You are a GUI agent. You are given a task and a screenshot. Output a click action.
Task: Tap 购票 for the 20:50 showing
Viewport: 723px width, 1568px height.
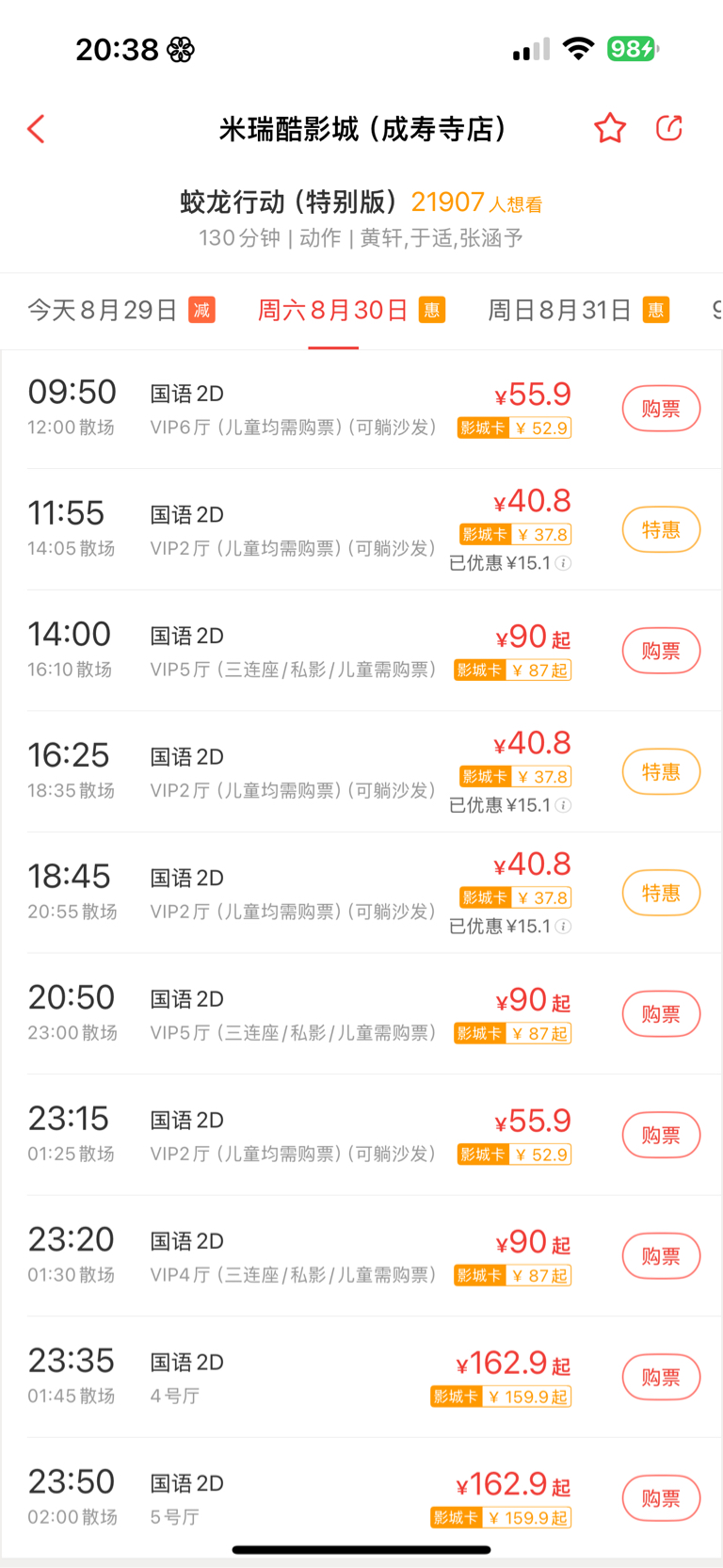(x=661, y=1014)
